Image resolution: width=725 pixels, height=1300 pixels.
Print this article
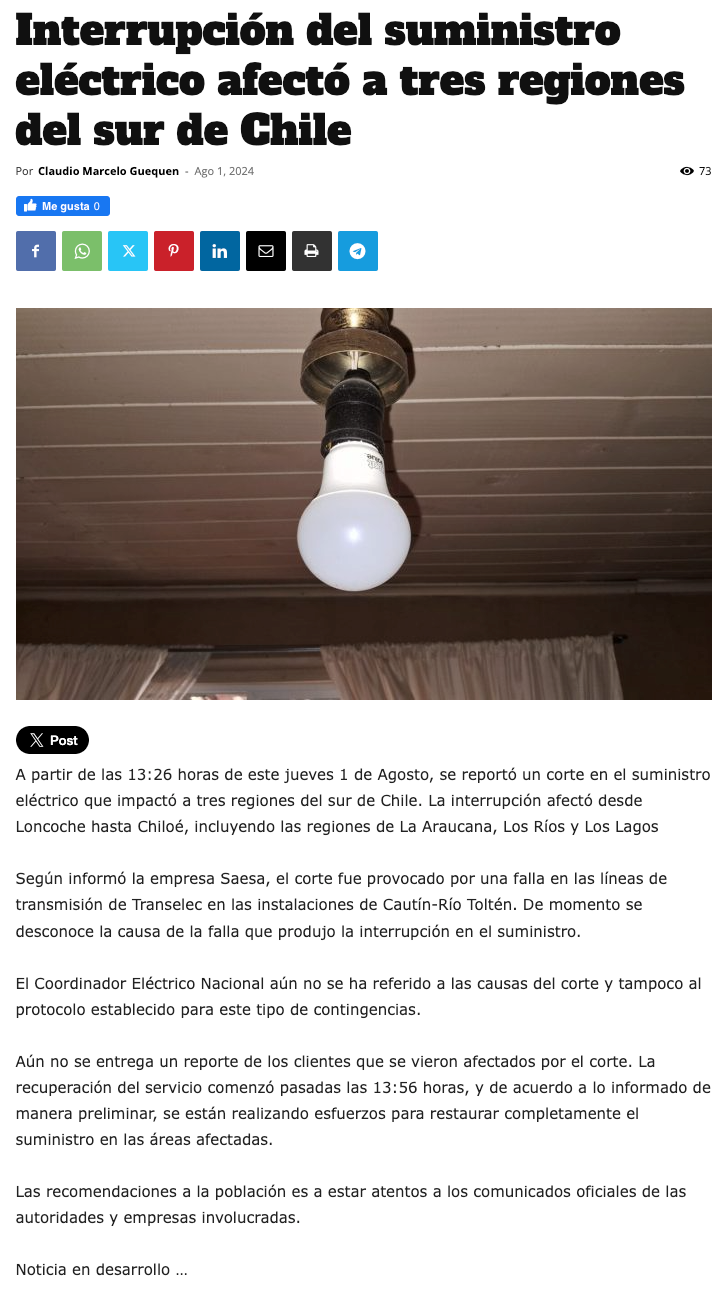point(312,251)
